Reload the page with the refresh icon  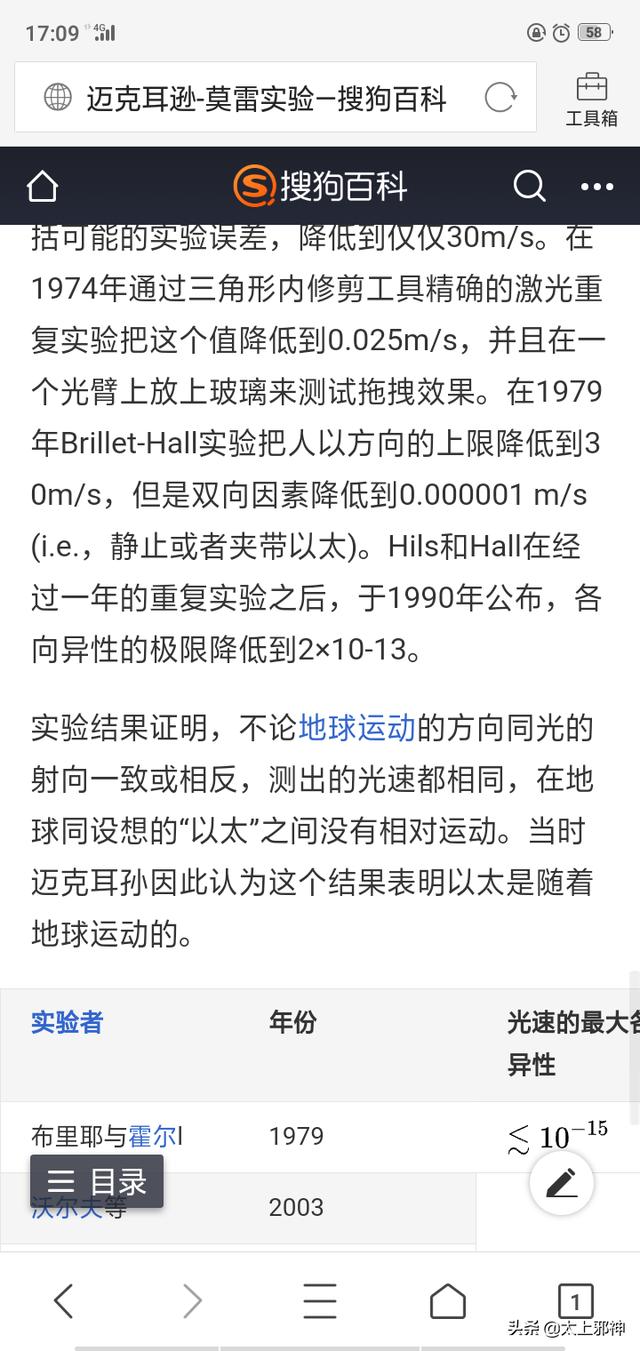pos(499,97)
